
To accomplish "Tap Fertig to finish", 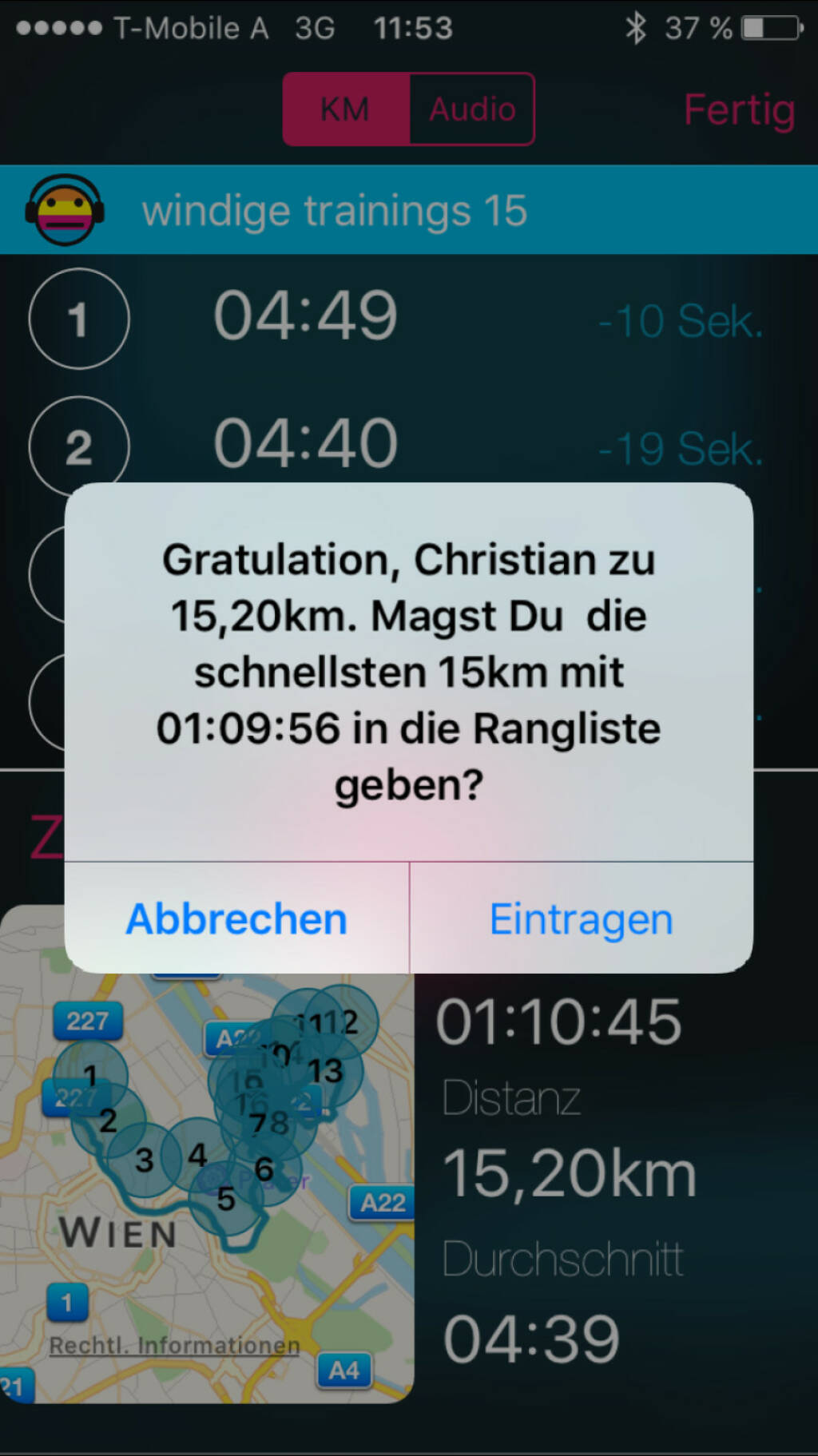I will (739, 109).
